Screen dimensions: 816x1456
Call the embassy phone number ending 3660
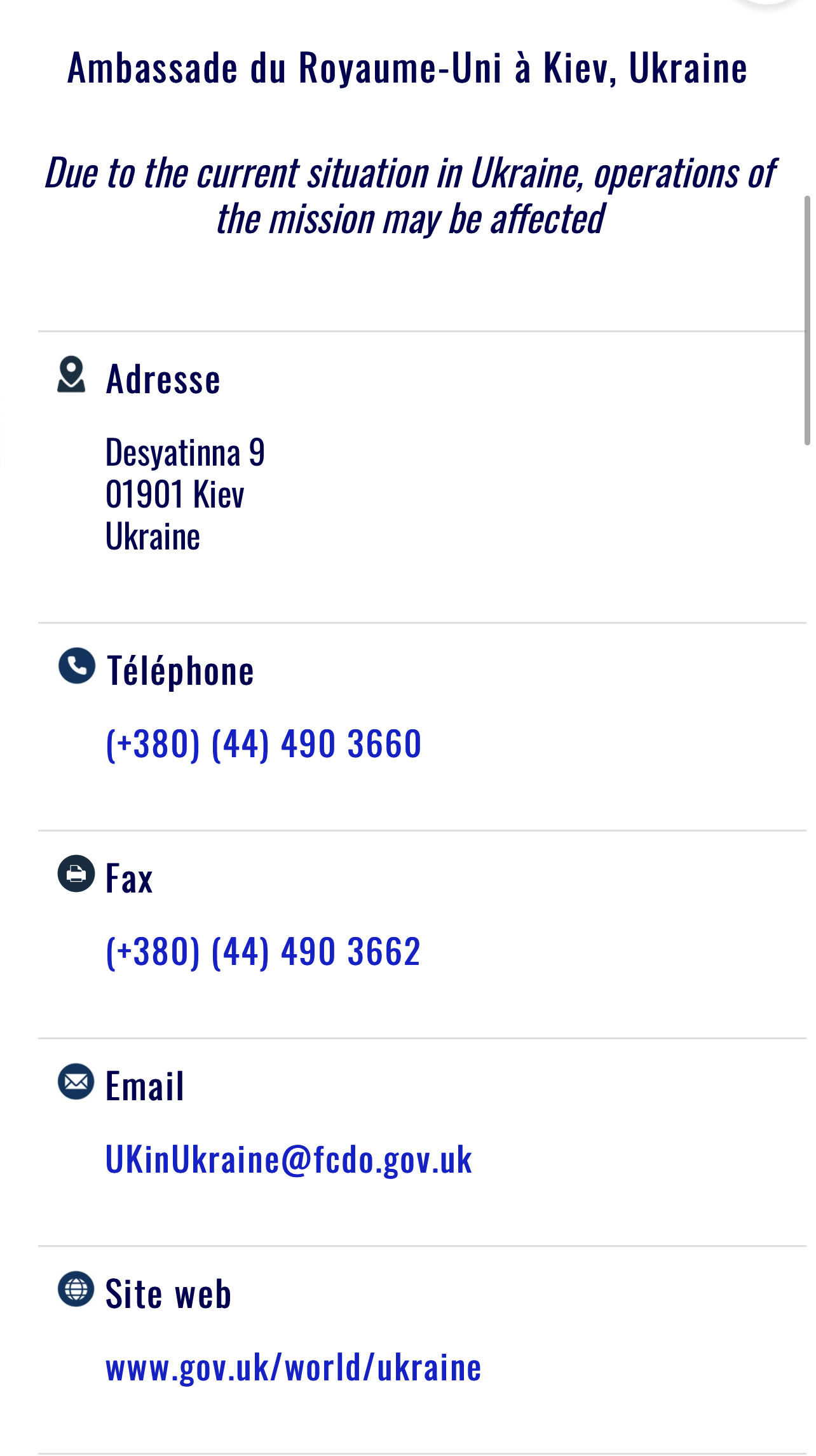click(263, 743)
